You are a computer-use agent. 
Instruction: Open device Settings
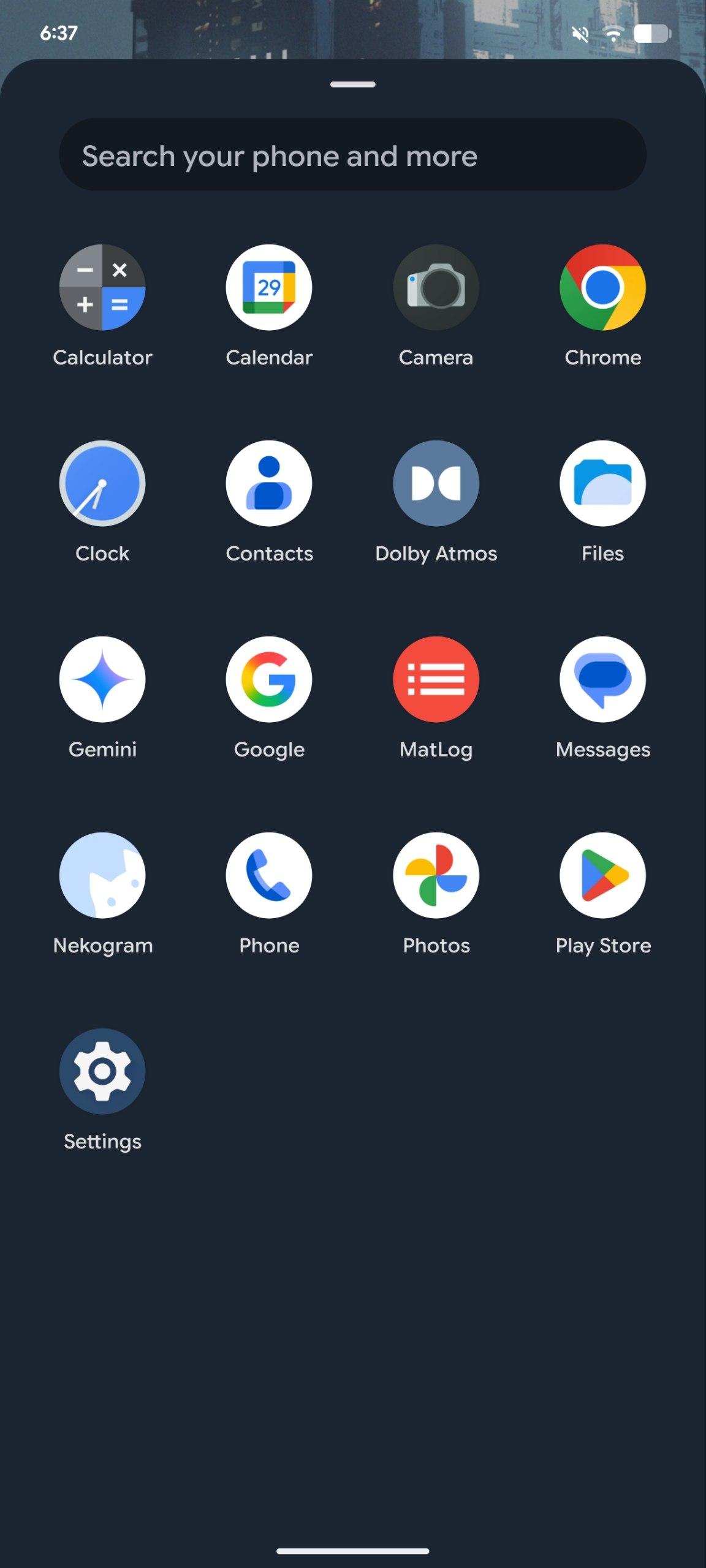coord(102,1071)
